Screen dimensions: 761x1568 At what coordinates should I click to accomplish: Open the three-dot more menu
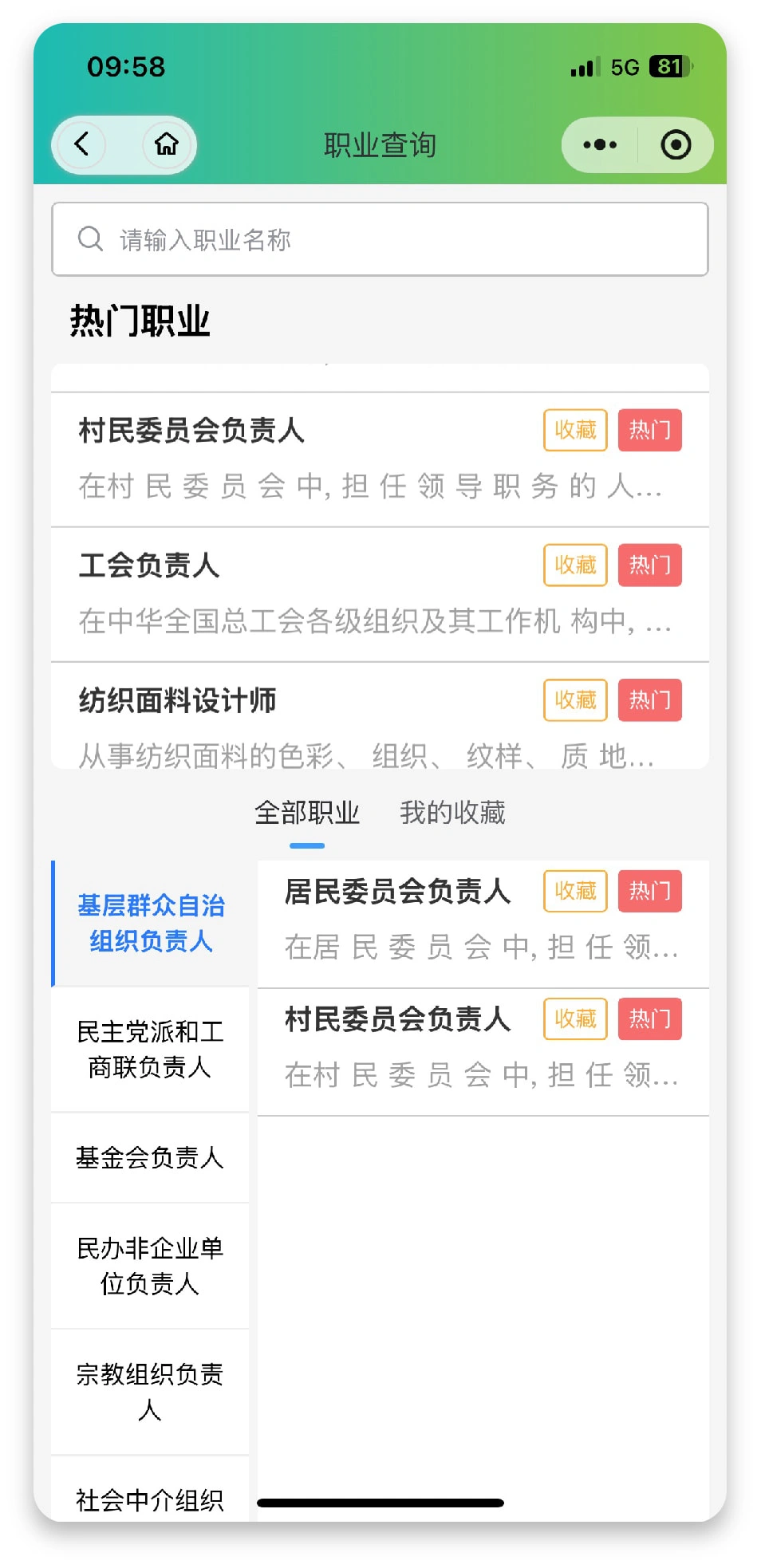pos(600,145)
